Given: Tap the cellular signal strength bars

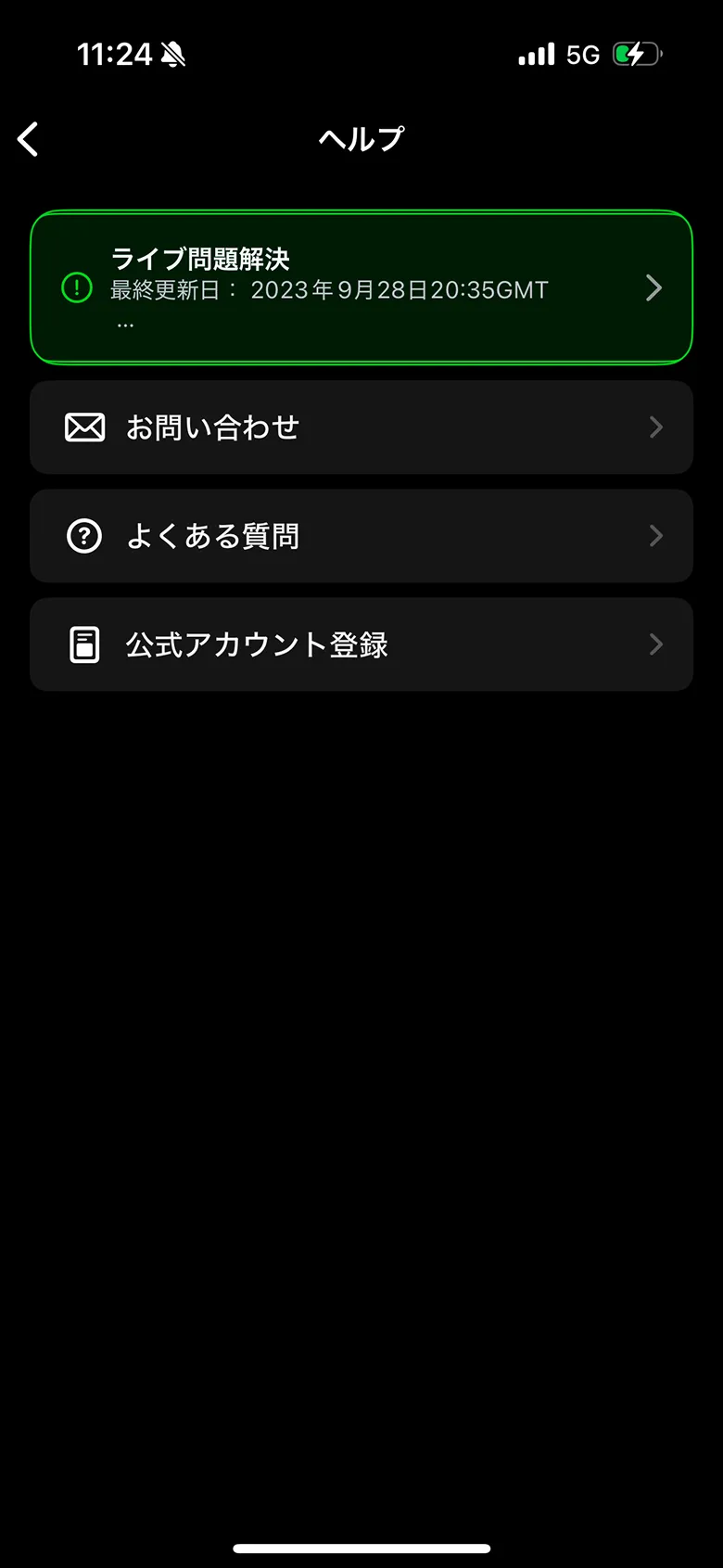Looking at the screenshot, I should (x=536, y=54).
